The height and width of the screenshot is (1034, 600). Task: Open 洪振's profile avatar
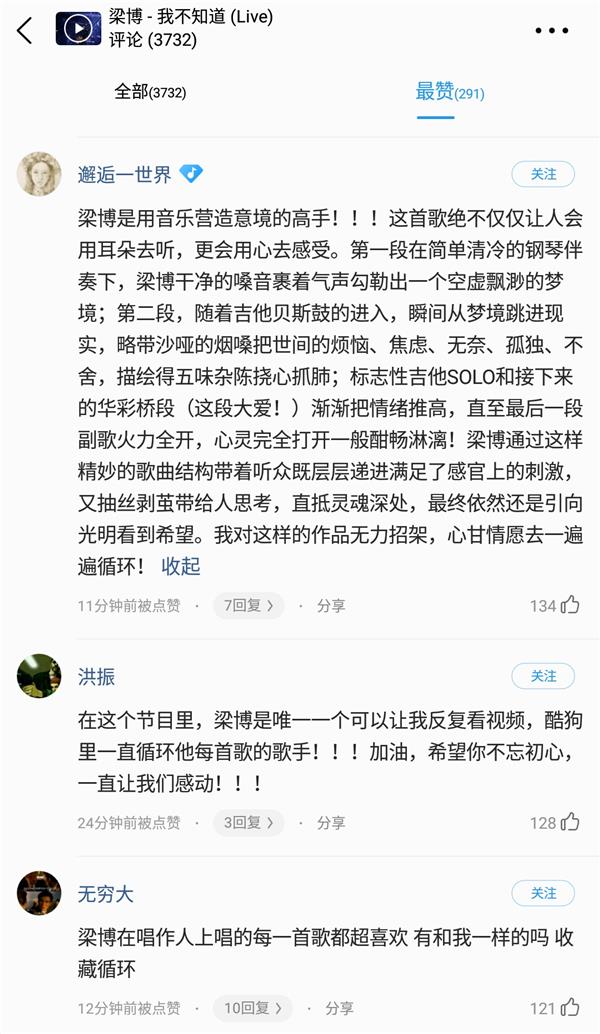(x=39, y=676)
